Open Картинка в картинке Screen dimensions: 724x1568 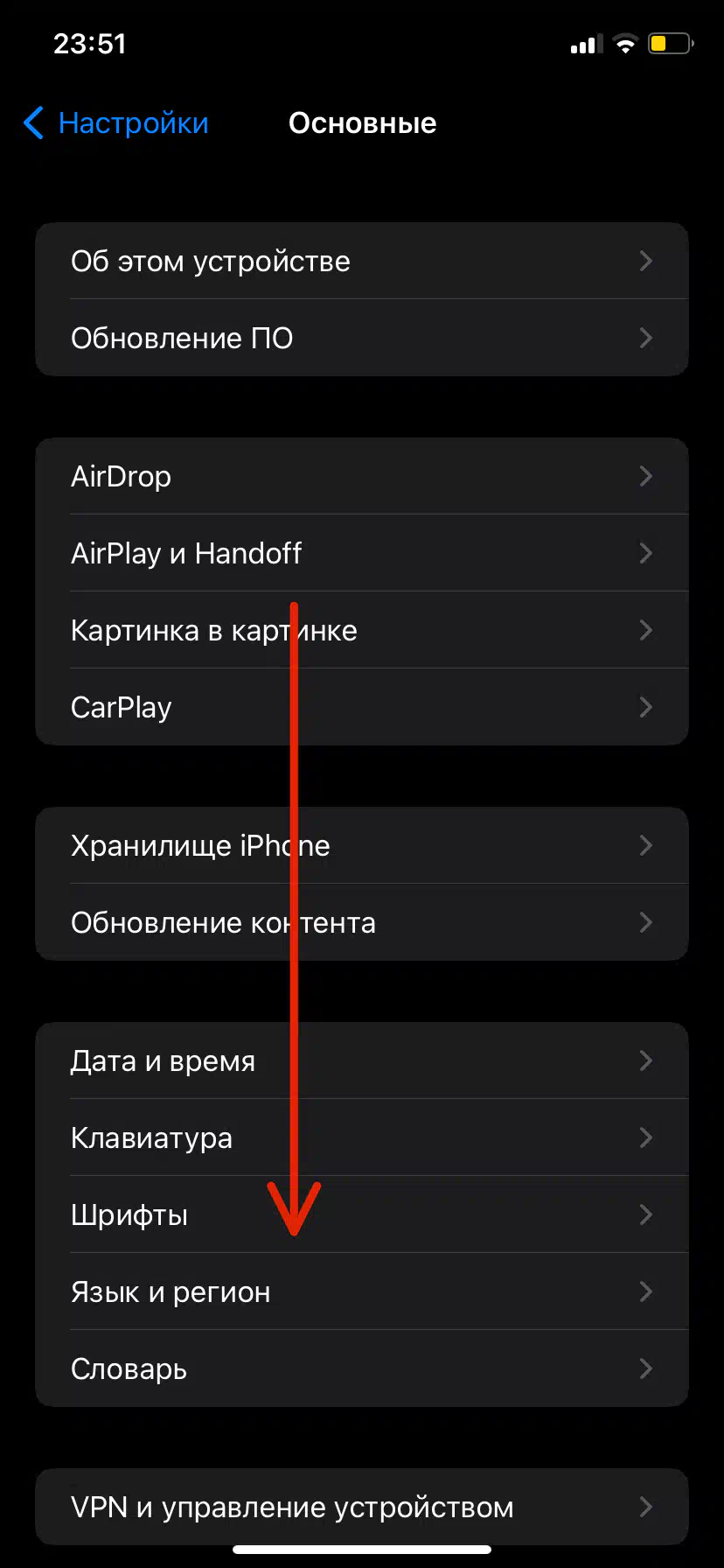(x=362, y=630)
